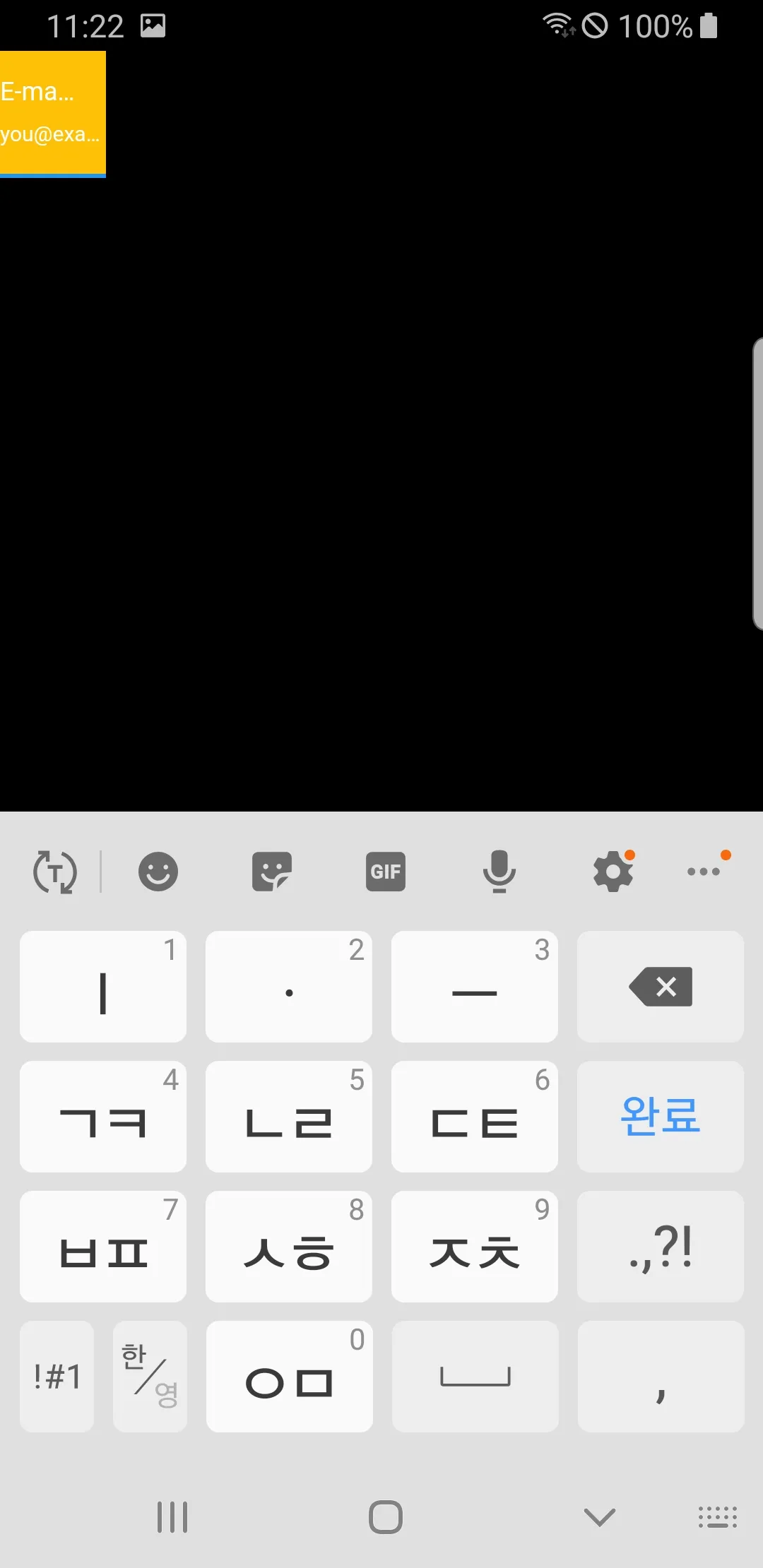
Task: Open the emoji picker on keyboard
Action: (158, 871)
